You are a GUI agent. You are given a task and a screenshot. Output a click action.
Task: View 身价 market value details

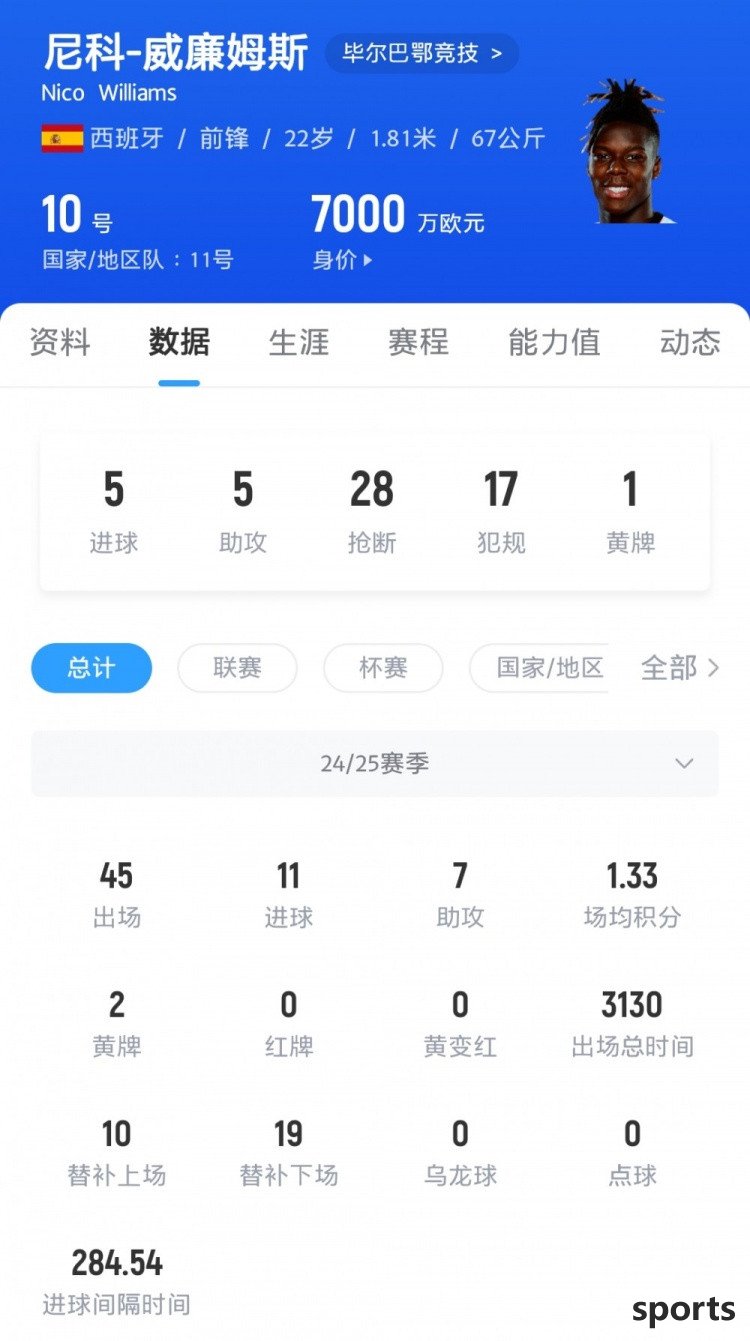342,260
